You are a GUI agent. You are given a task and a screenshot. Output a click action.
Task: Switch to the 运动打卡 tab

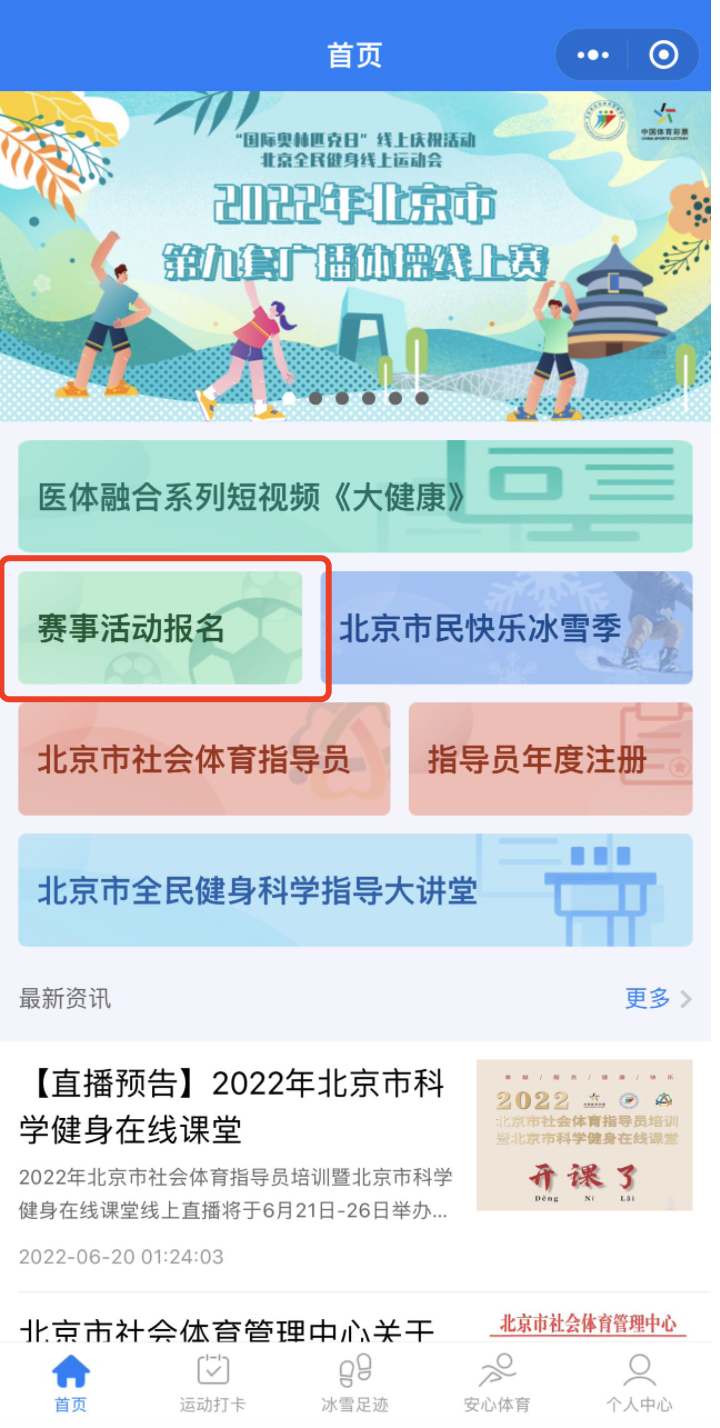[212, 1383]
